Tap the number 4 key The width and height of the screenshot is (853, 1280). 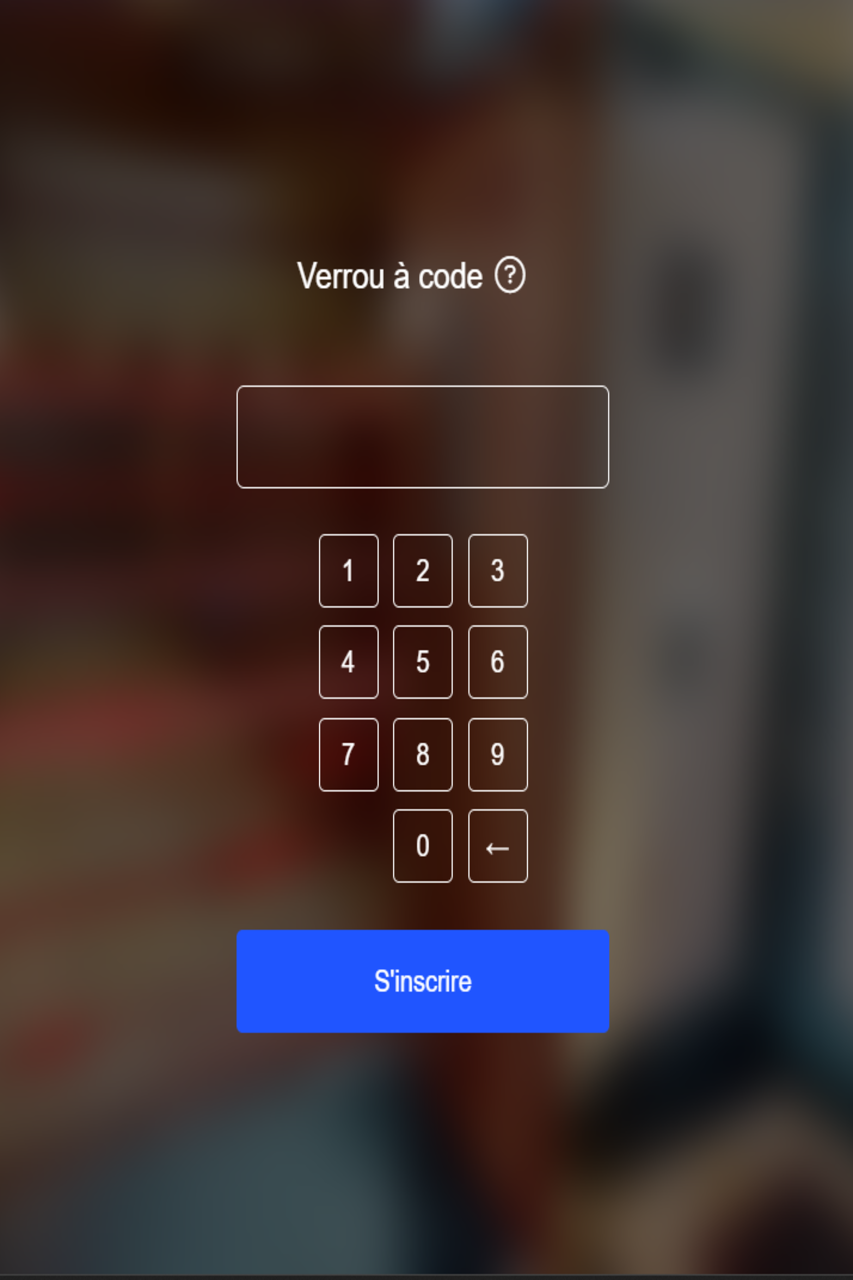(x=348, y=662)
